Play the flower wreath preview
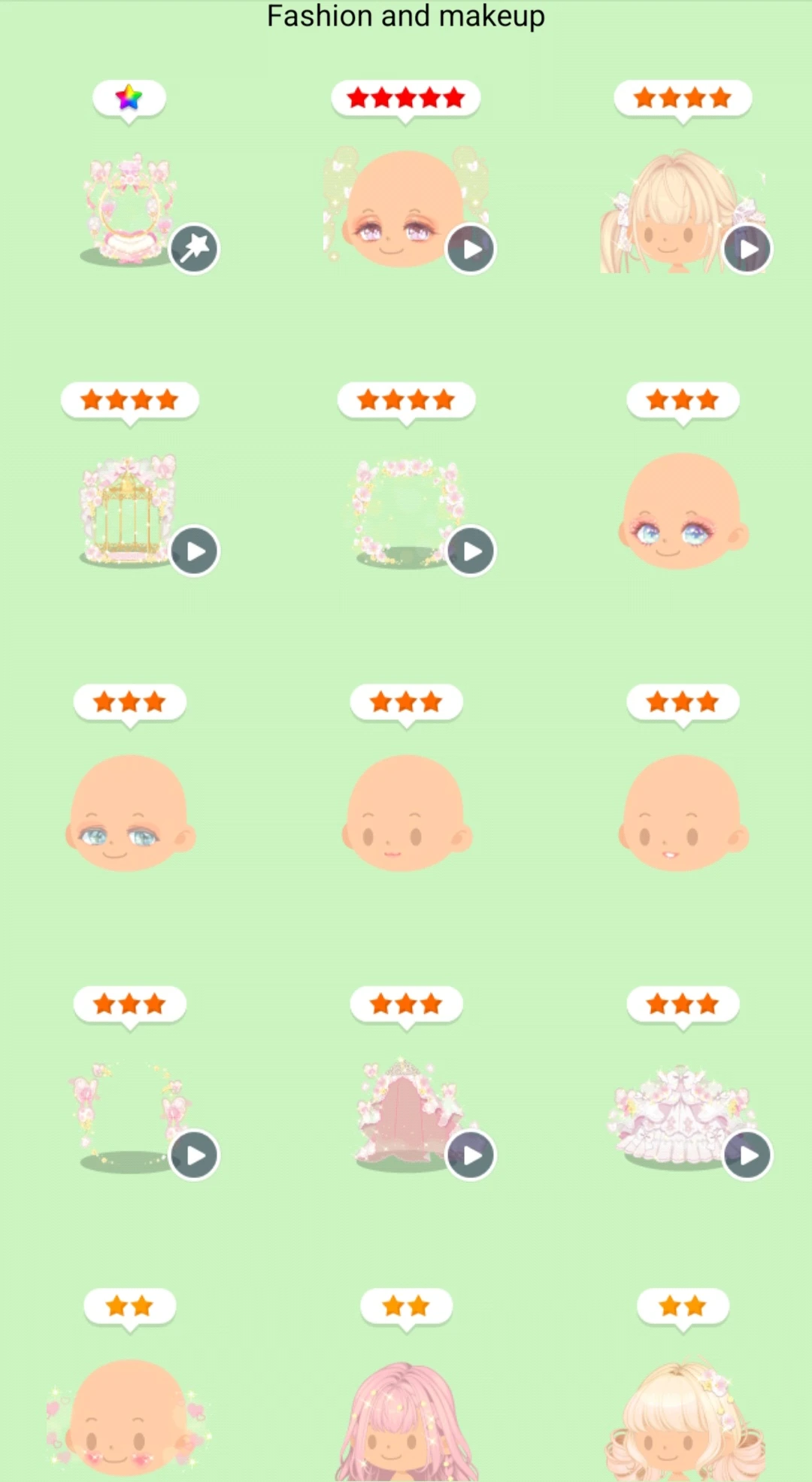The width and height of the screenshot is (812, 1482). click(471, 551)
